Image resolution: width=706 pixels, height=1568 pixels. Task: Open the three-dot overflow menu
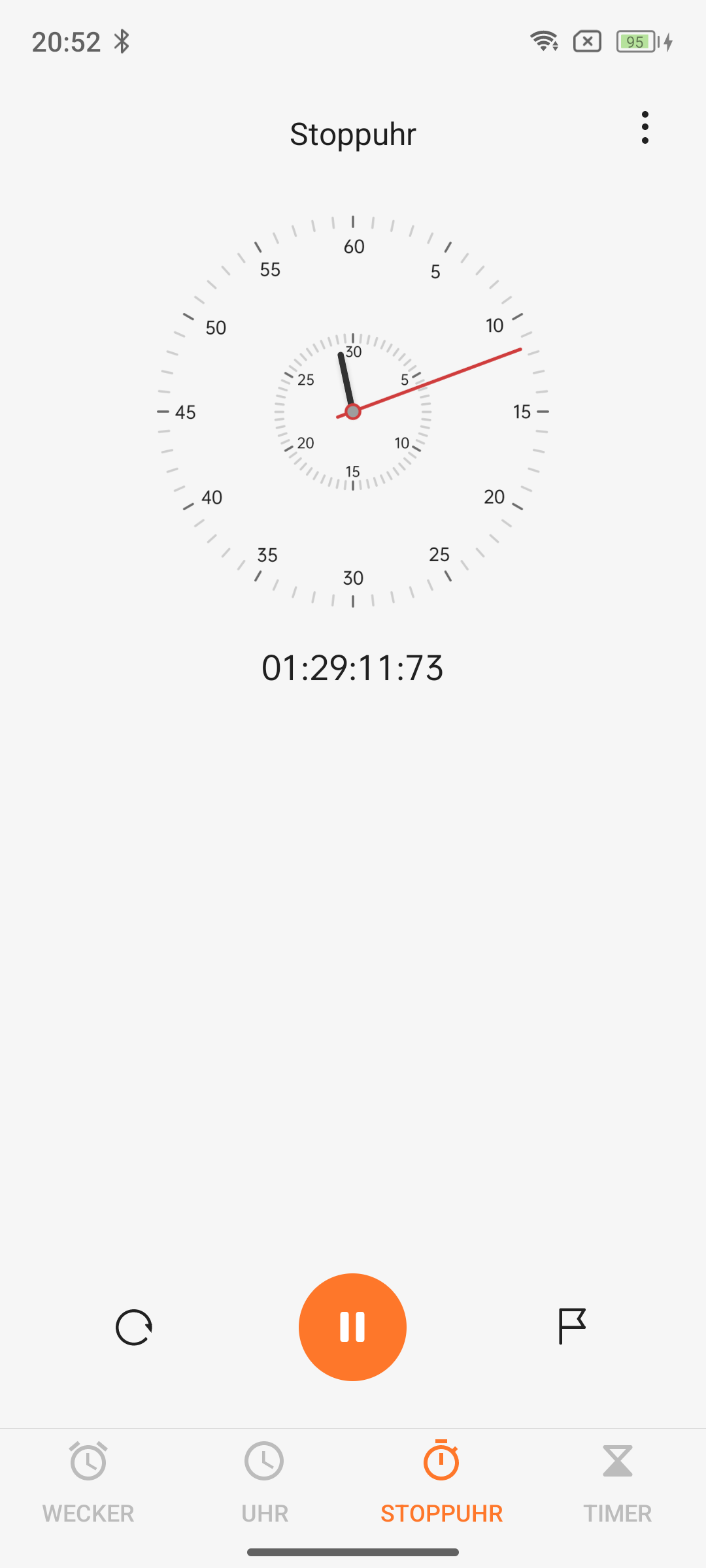tap(645, 127)
